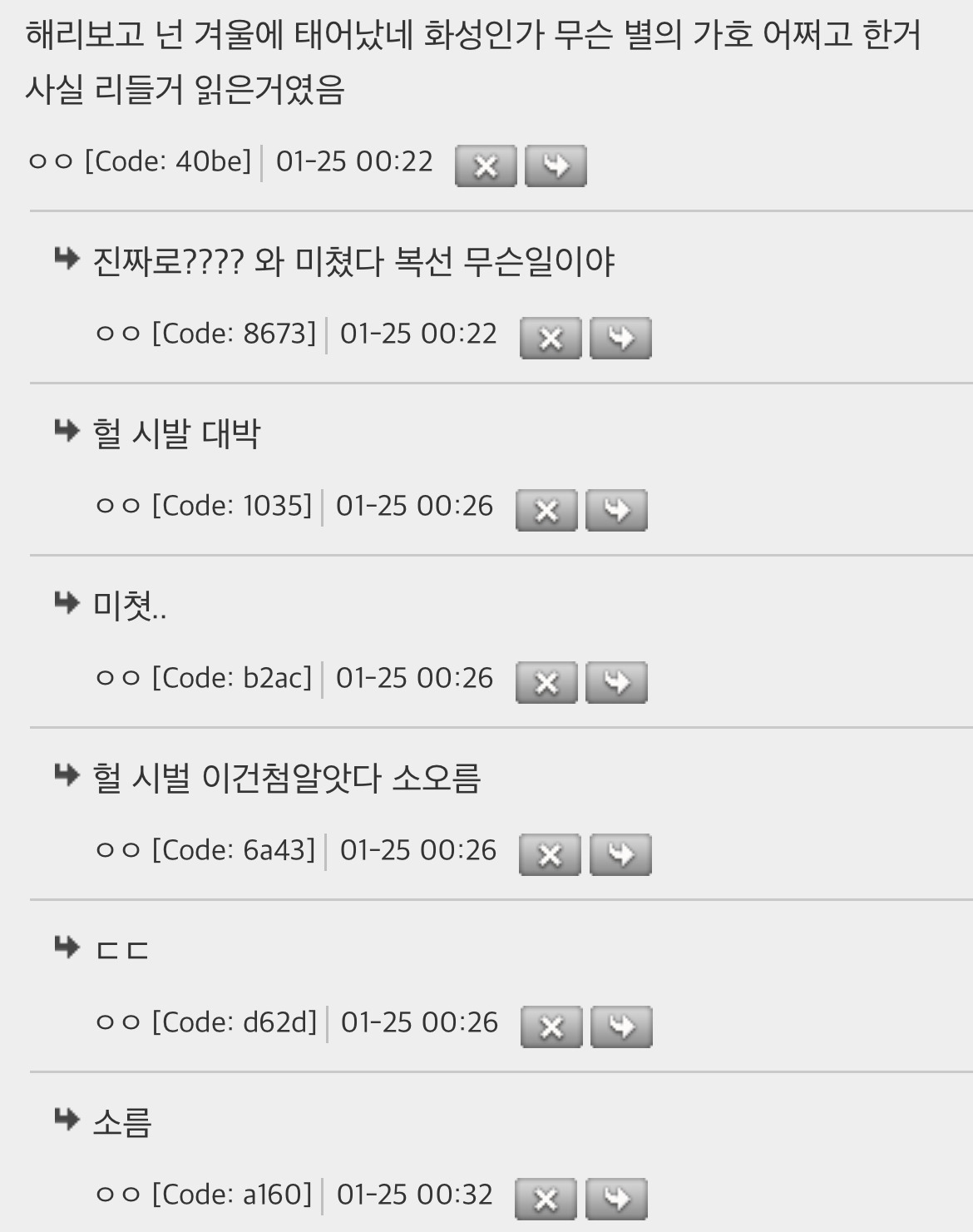Viewport: 973px width, 1232px height.
Task: Reply to the comment by Code 6a43
Action: tap(620, 854)
